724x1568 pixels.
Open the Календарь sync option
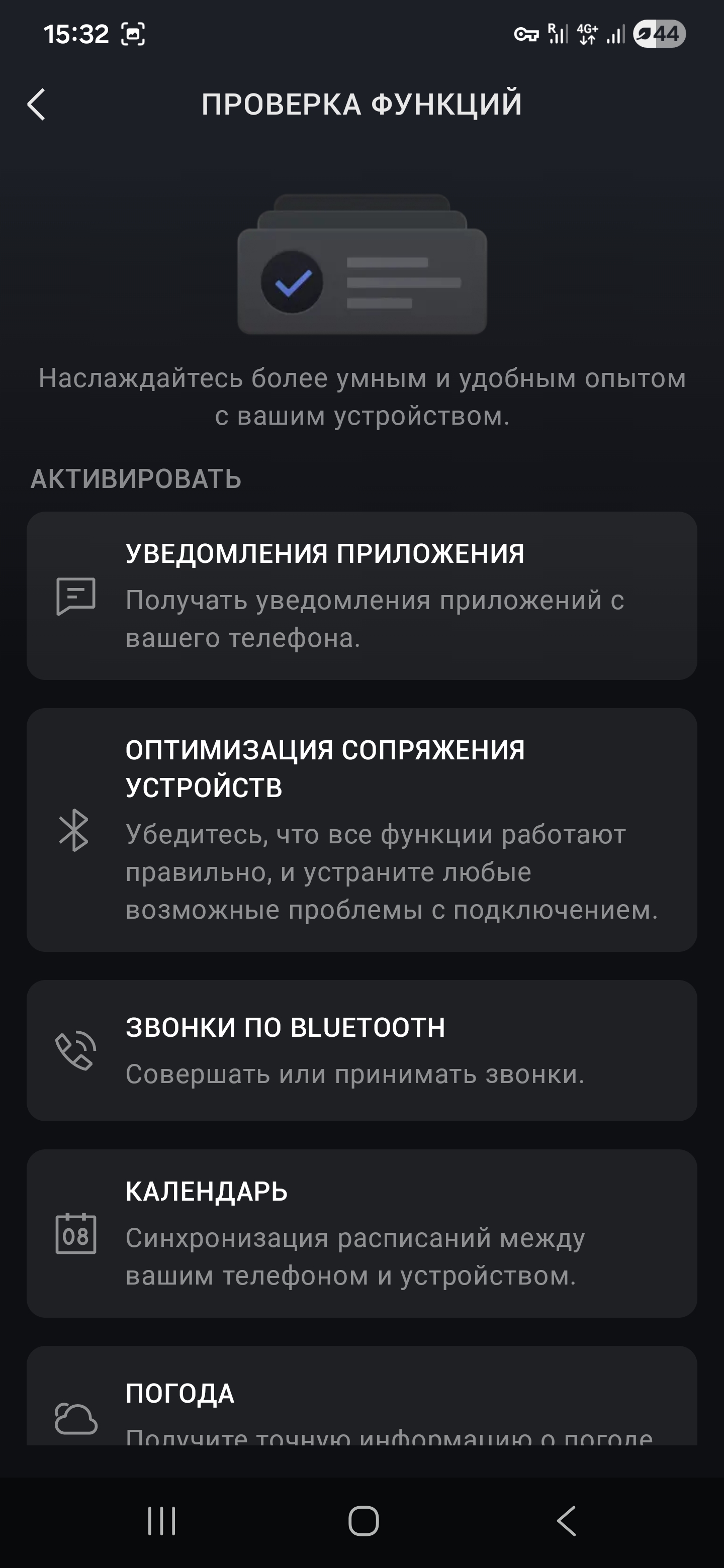(361, 1233)
